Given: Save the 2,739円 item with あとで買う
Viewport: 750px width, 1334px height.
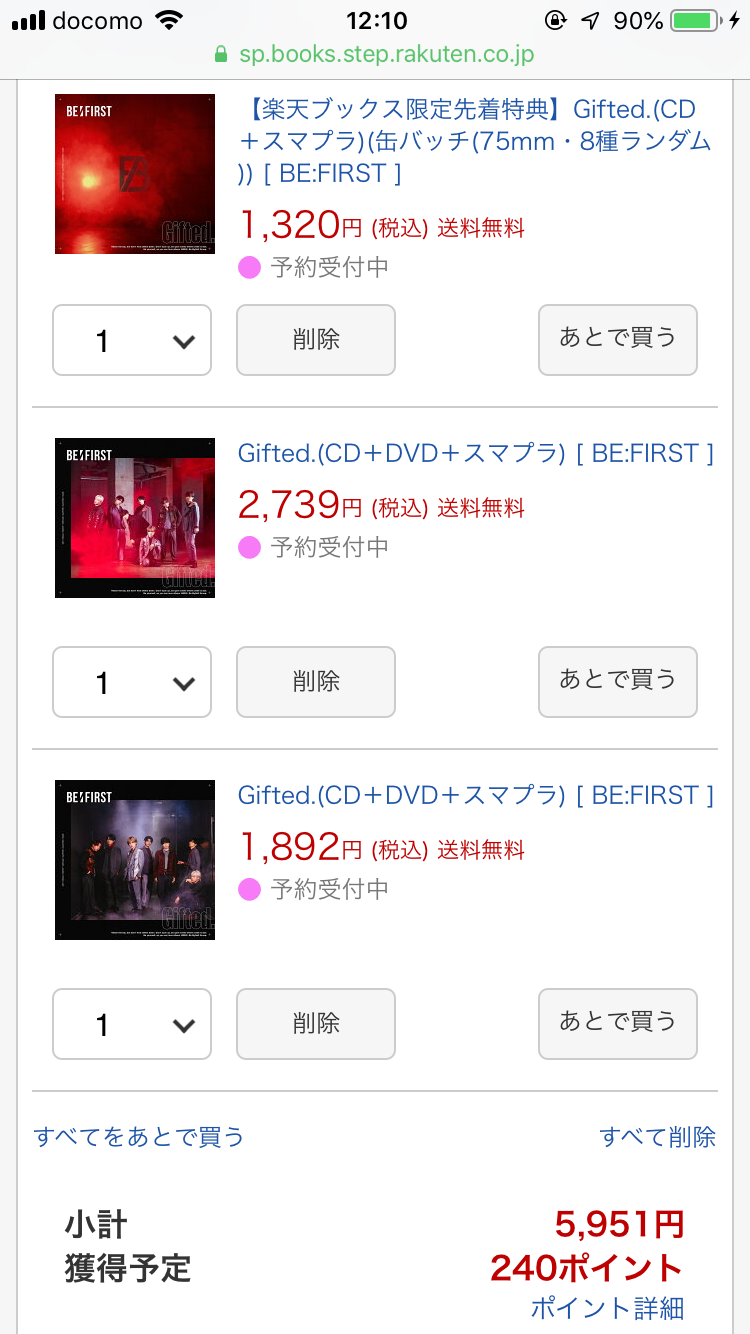Looking at the screenshot, I should pos(618,682).
